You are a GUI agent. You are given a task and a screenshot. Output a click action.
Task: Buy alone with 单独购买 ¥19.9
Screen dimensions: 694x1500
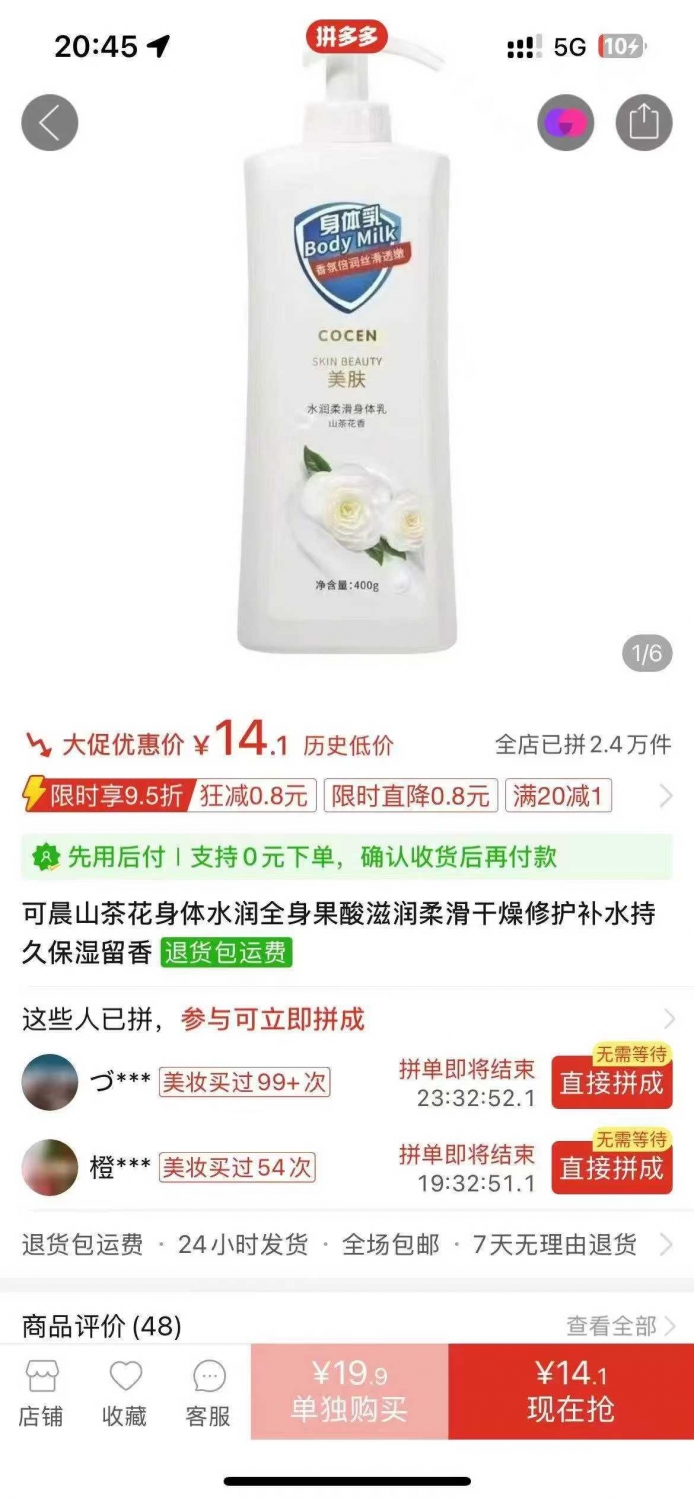click(349, 1391)
